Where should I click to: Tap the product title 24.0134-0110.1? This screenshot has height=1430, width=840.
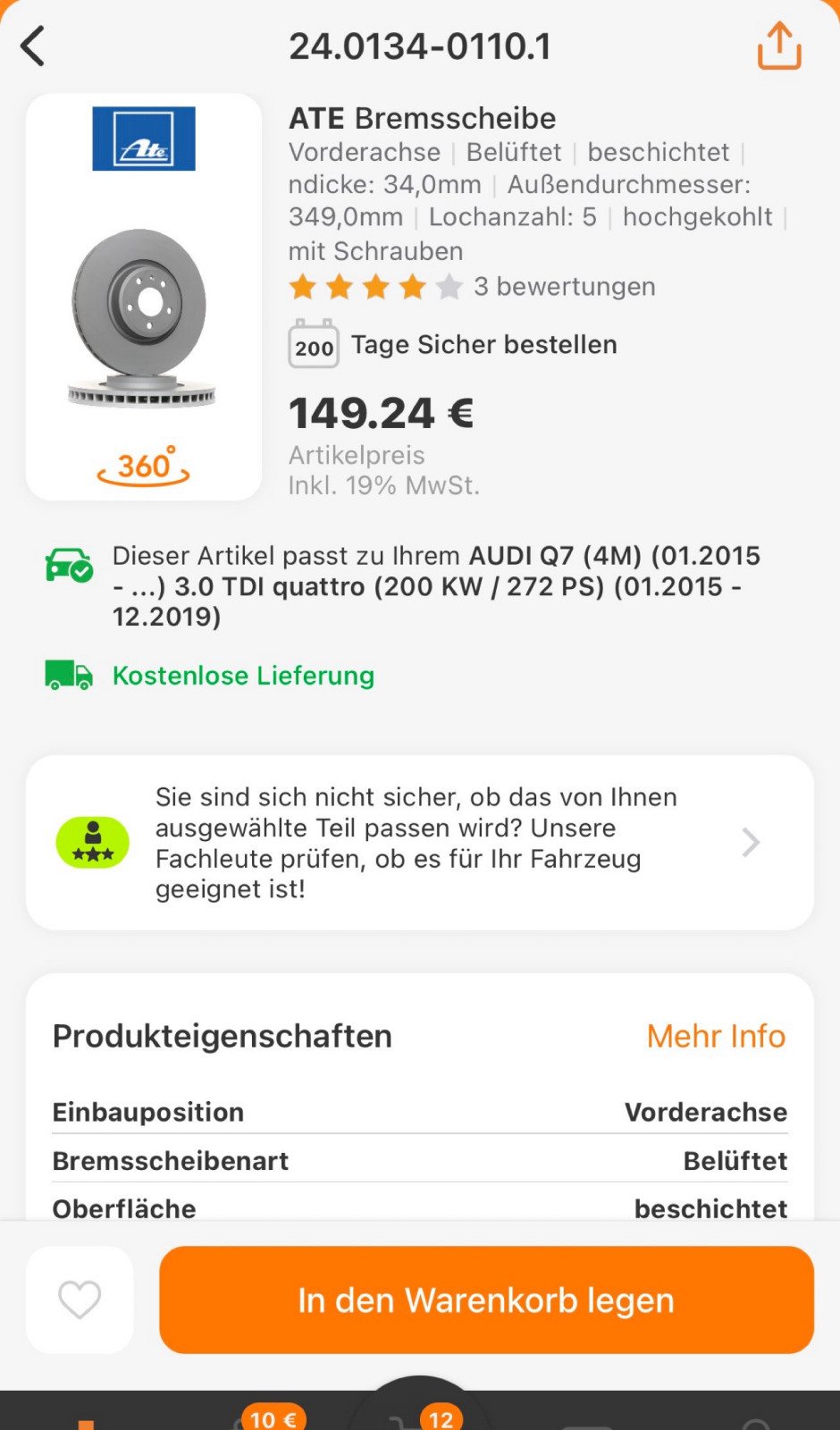(x=420, y=45)
